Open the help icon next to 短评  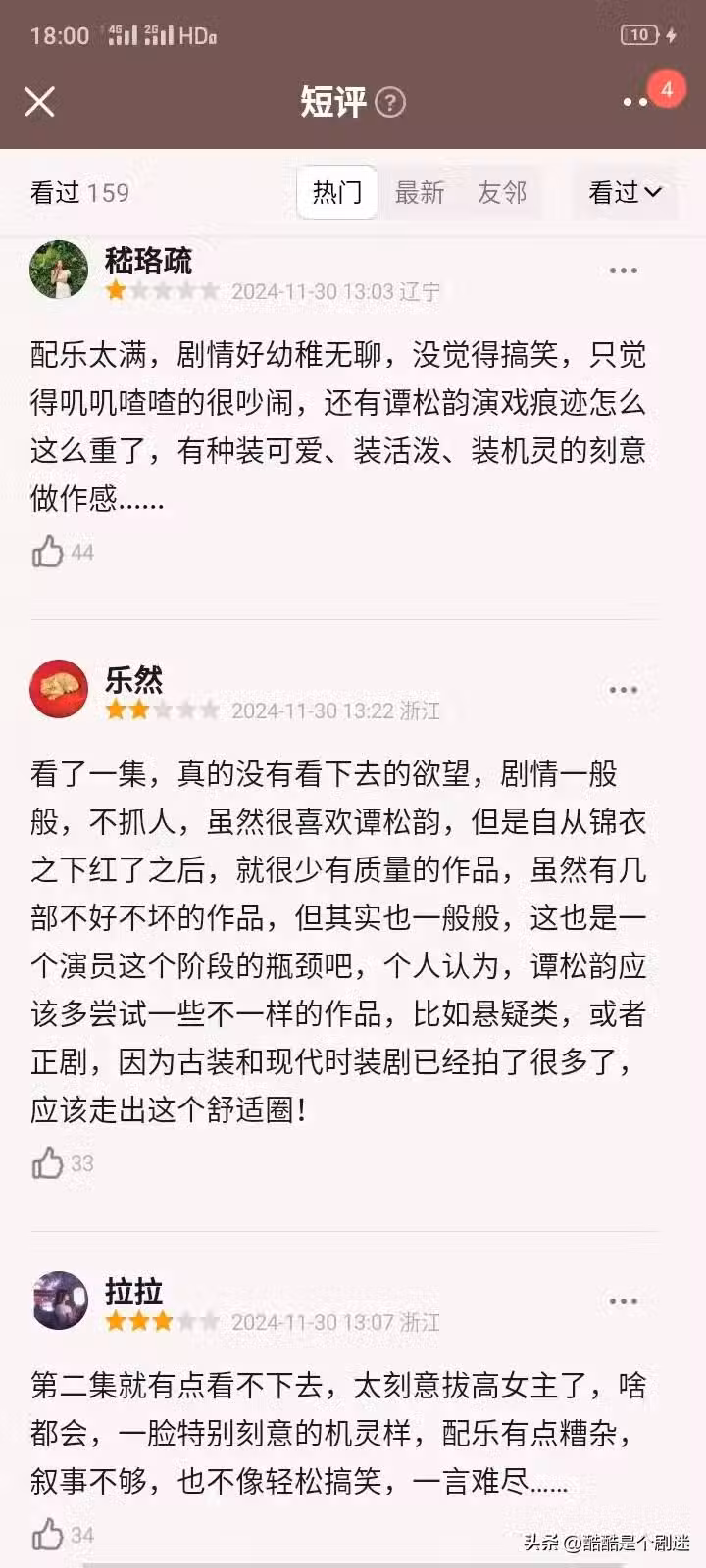390,102
